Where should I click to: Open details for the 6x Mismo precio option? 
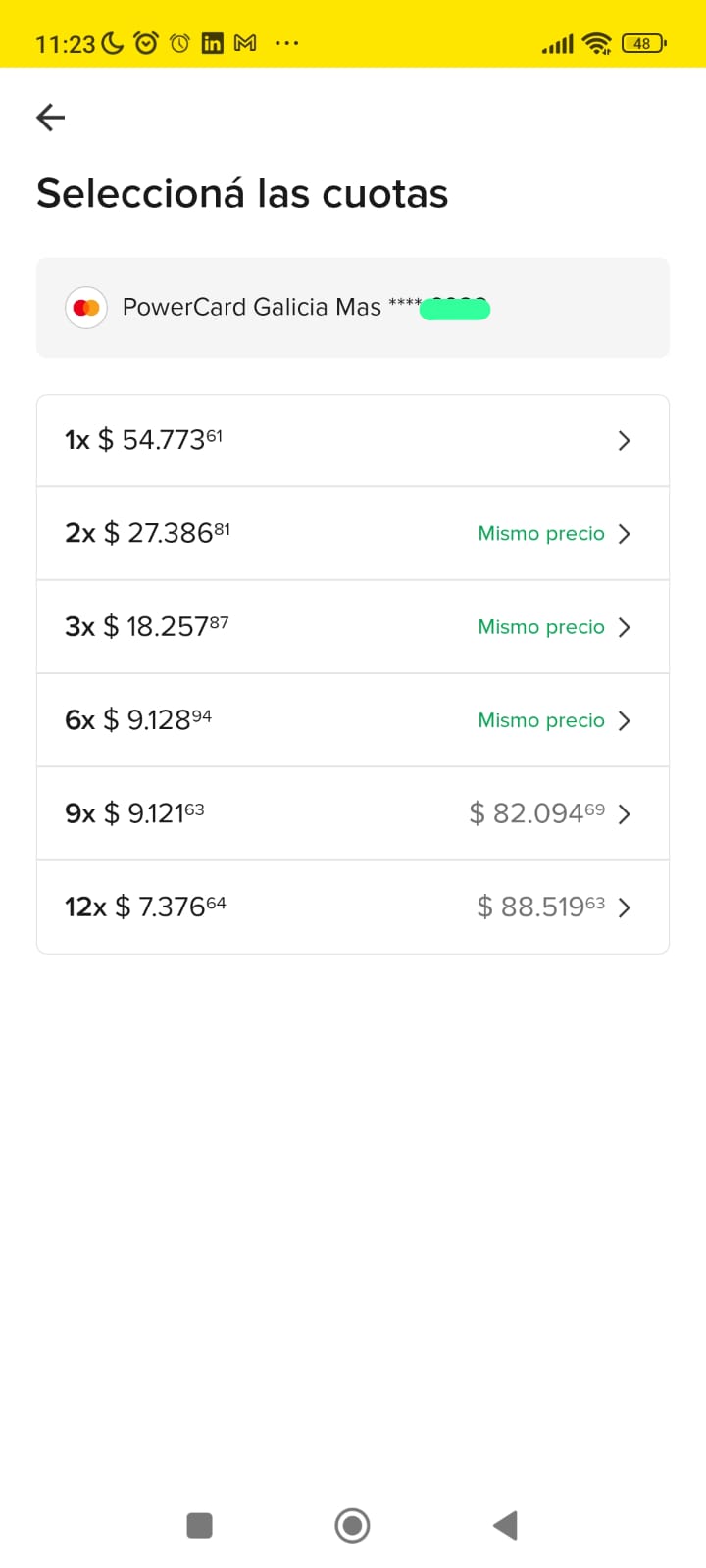tap(353, 719)
